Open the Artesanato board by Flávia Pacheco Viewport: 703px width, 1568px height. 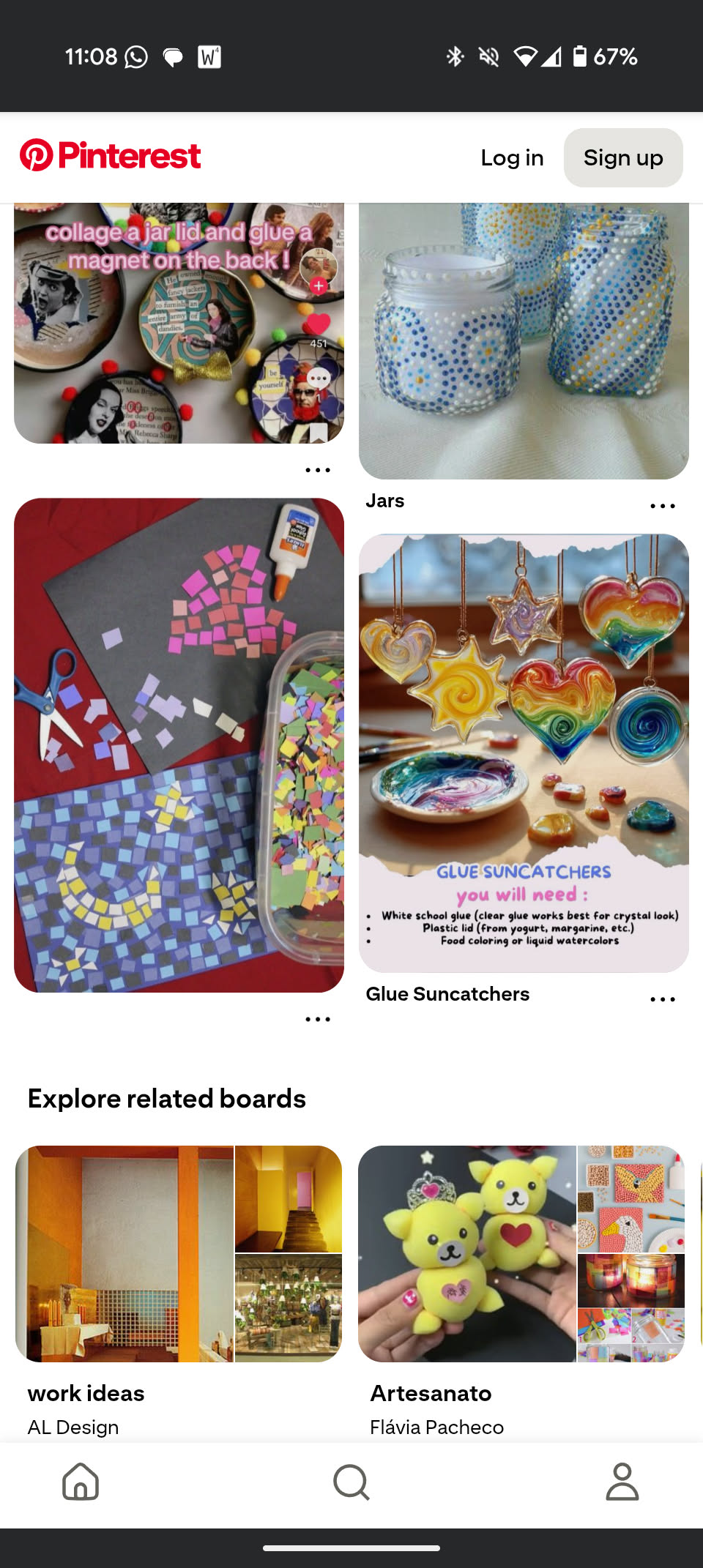[x=521, y=1253]
